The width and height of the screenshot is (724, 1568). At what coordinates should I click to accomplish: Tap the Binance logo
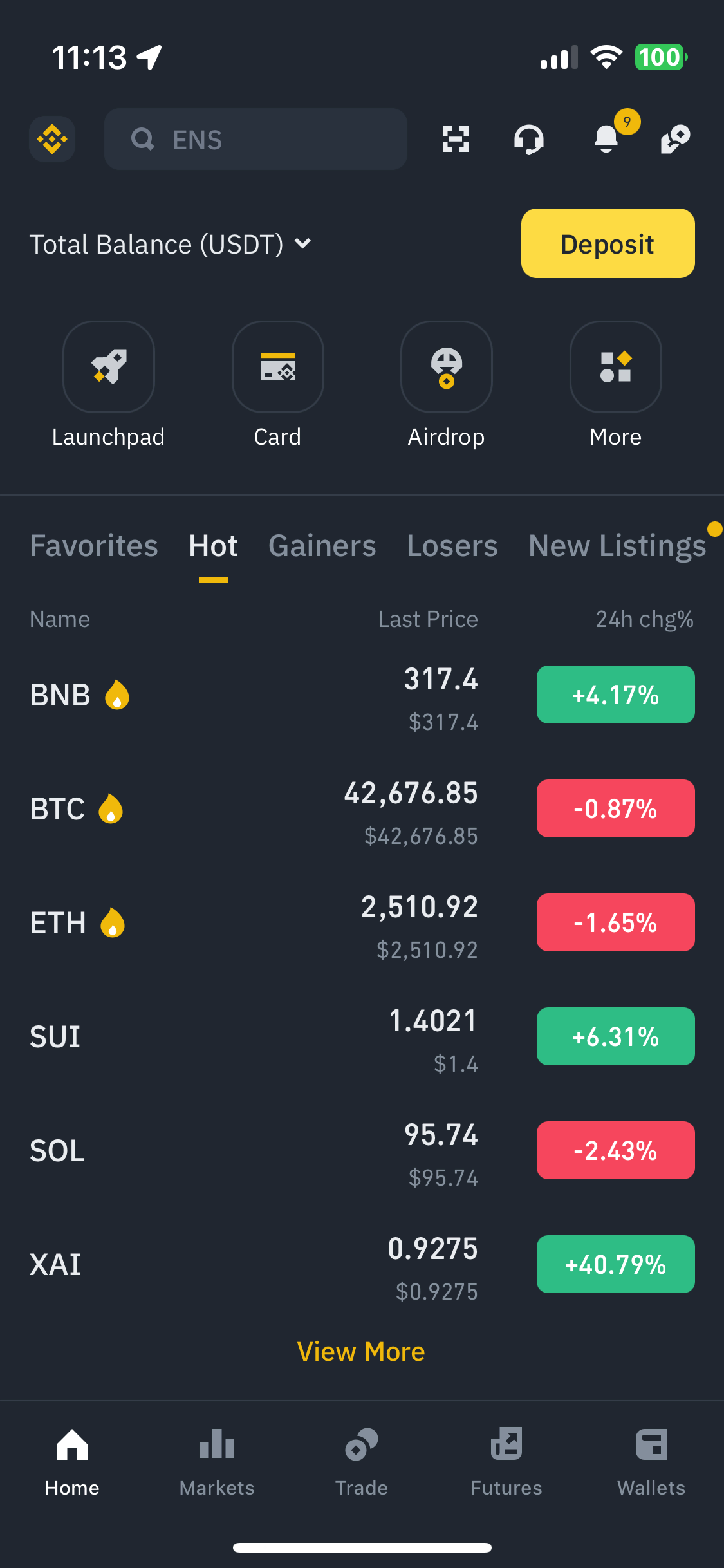pos(52,139)
